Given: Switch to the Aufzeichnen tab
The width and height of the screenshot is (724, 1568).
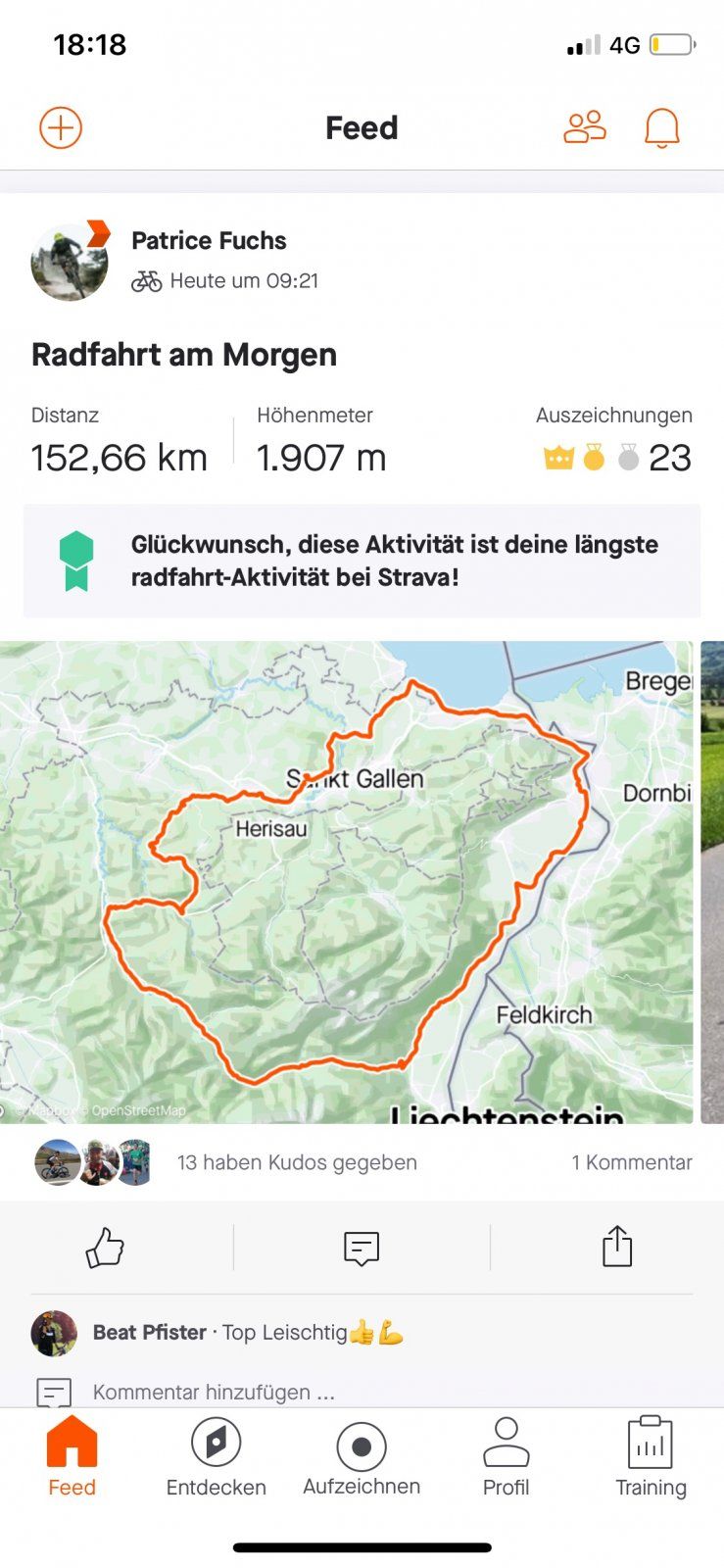Looking at the screenshot, I should [362, 1458].
